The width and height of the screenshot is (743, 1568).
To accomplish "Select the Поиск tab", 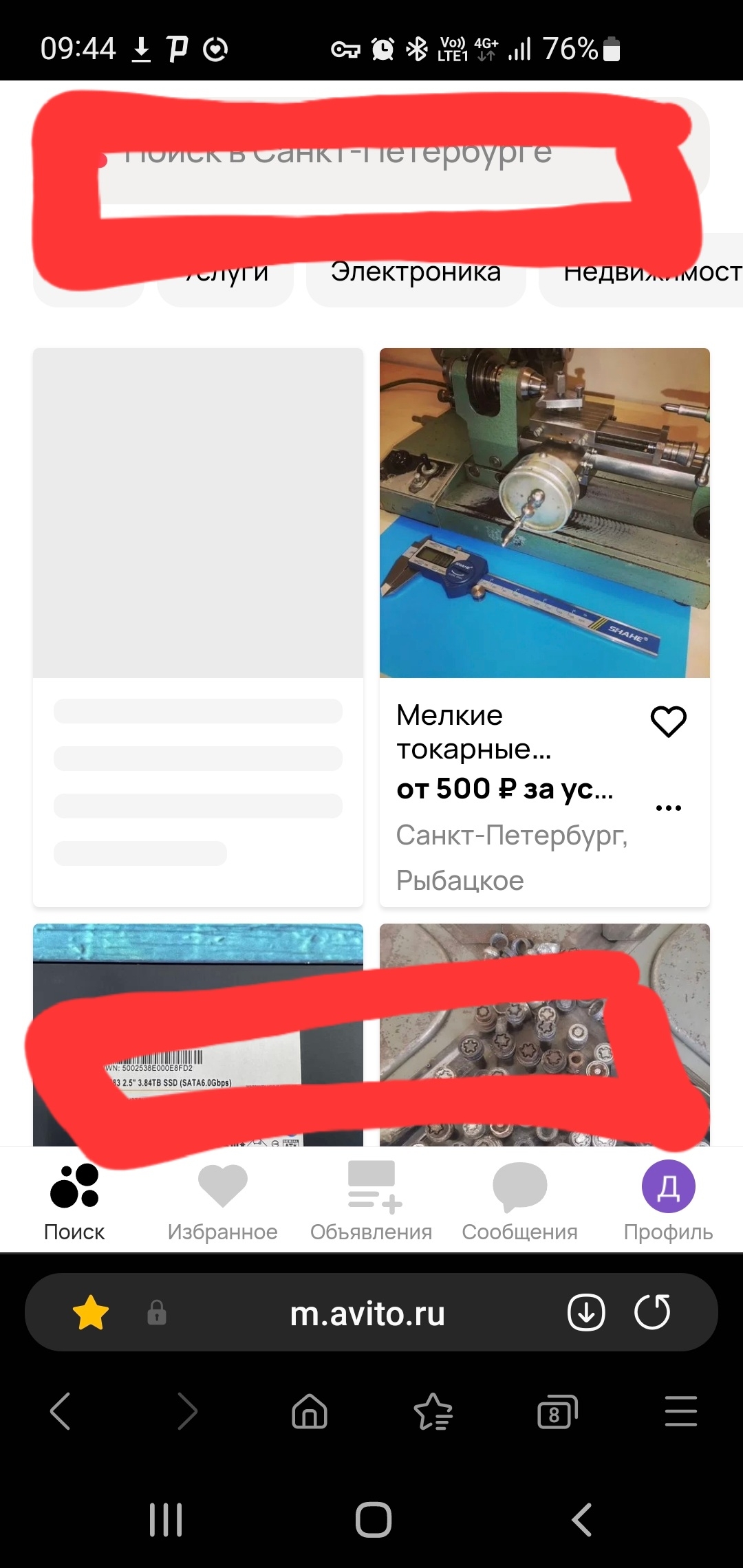I will (74, 1202).
